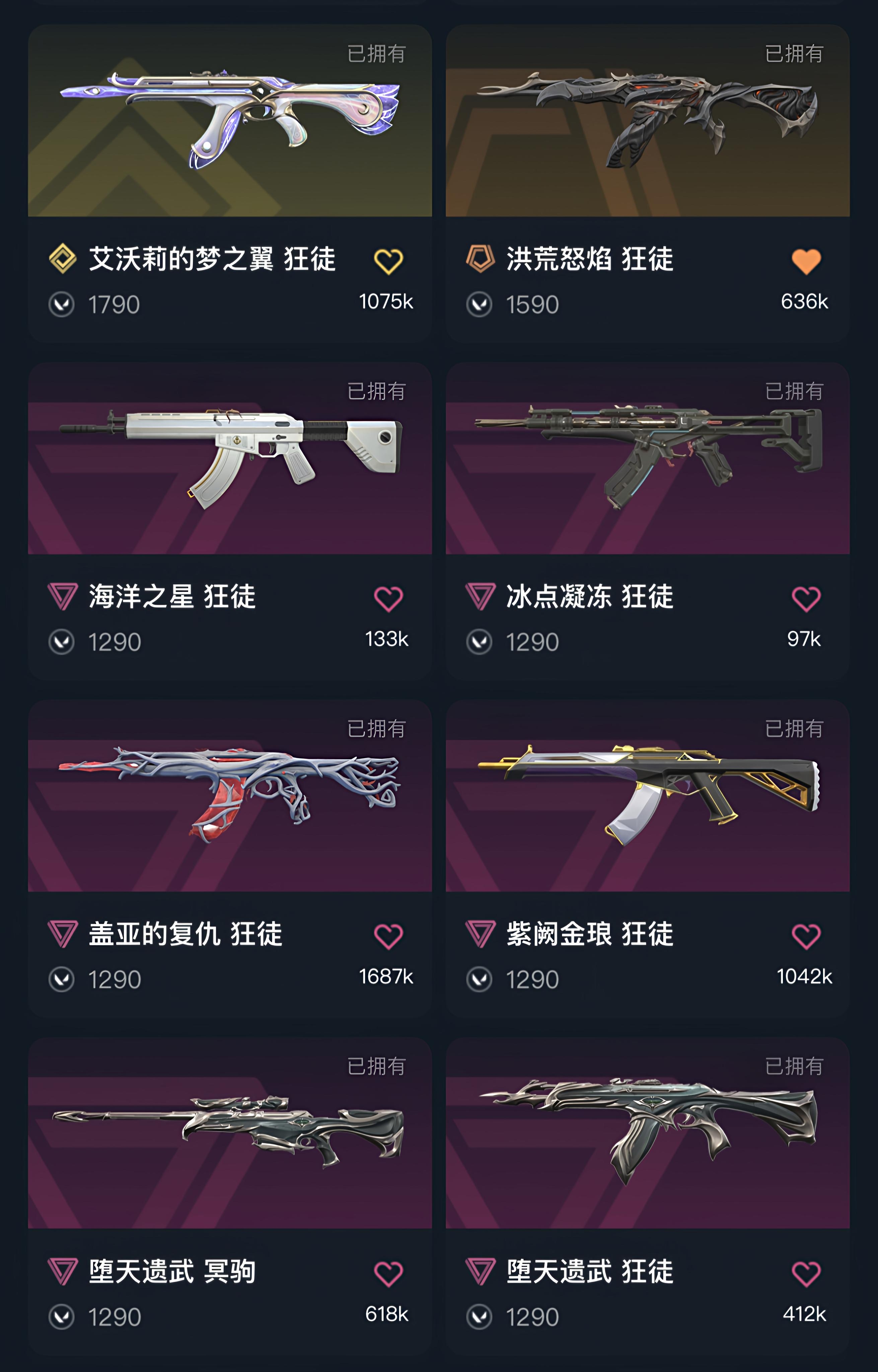
Task: Like the 盖亚的复仇 狂徒 skin
Action: point(388,937)
